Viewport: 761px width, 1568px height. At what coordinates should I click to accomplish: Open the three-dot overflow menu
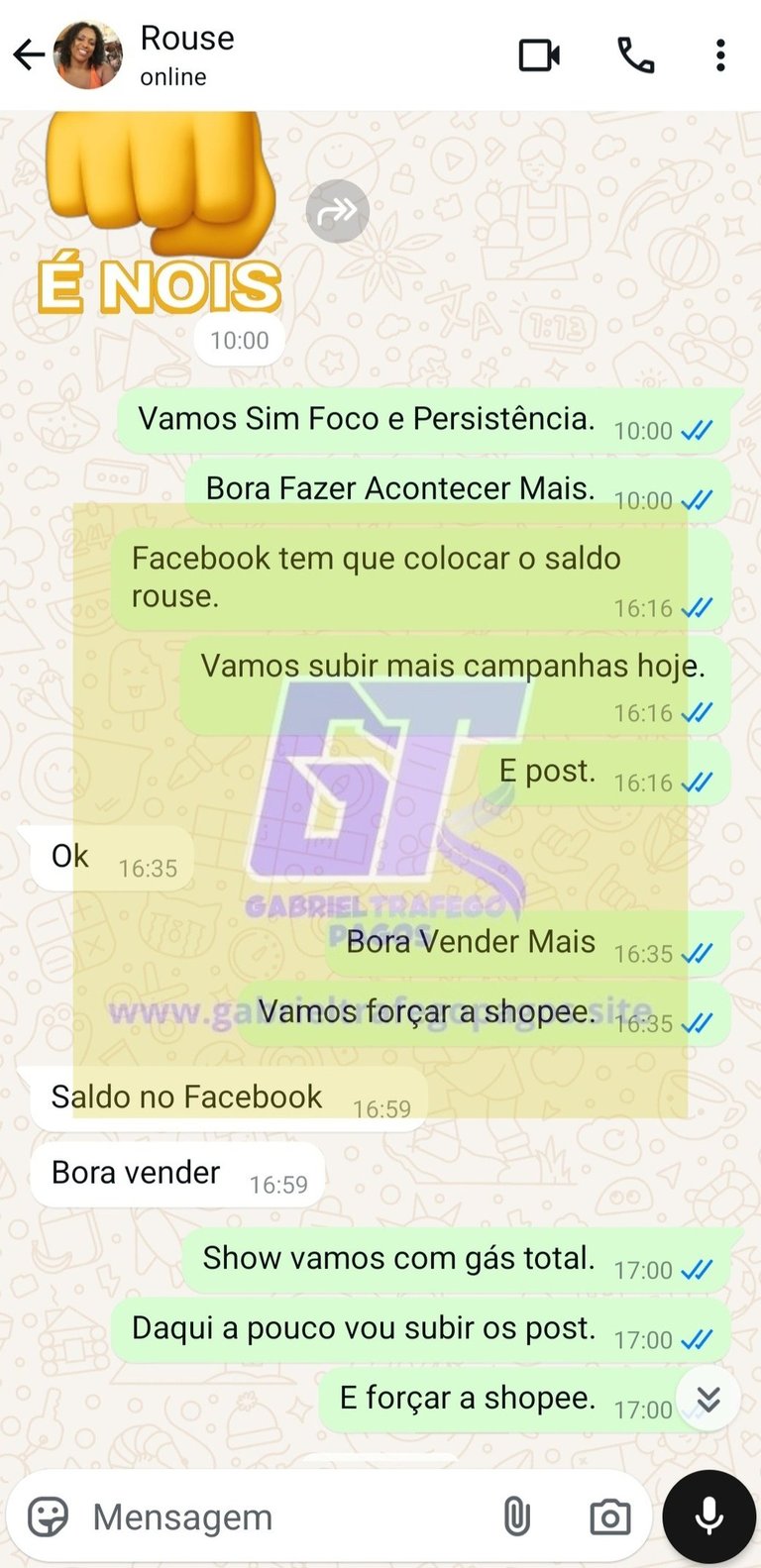[x=720, y=55]
